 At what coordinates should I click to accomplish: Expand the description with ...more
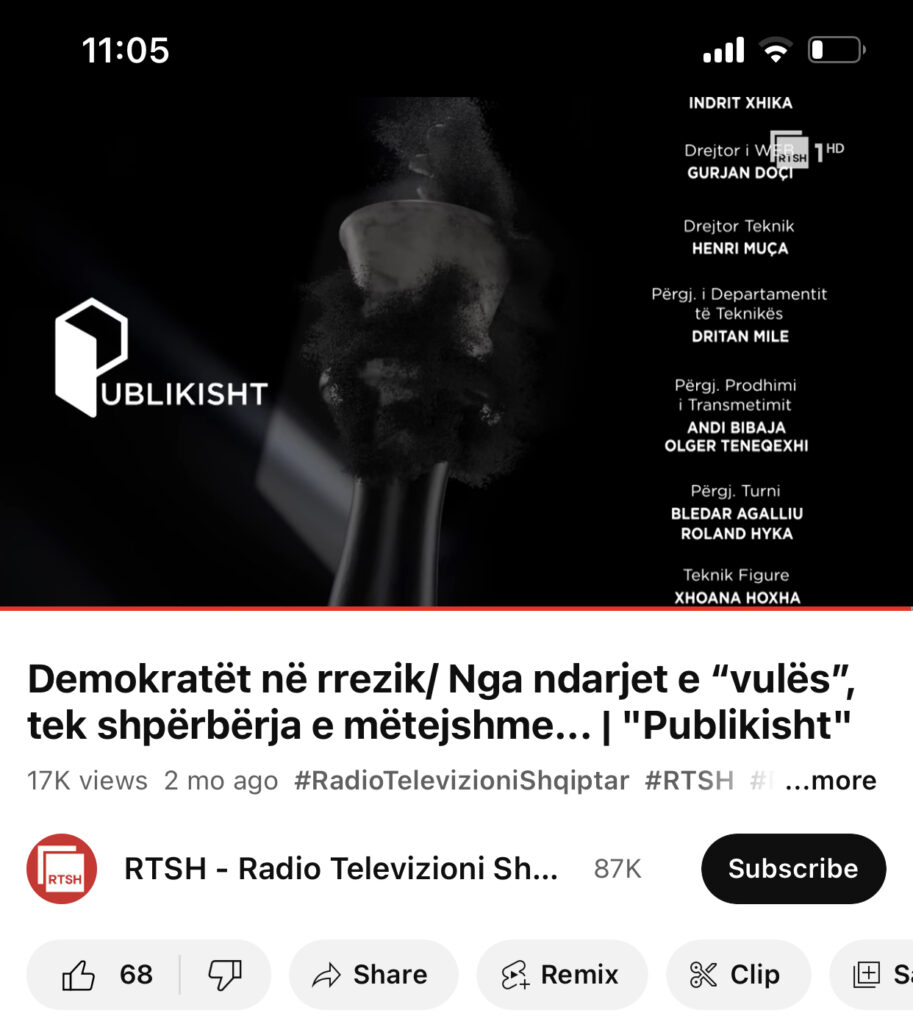tap(830, 781)
